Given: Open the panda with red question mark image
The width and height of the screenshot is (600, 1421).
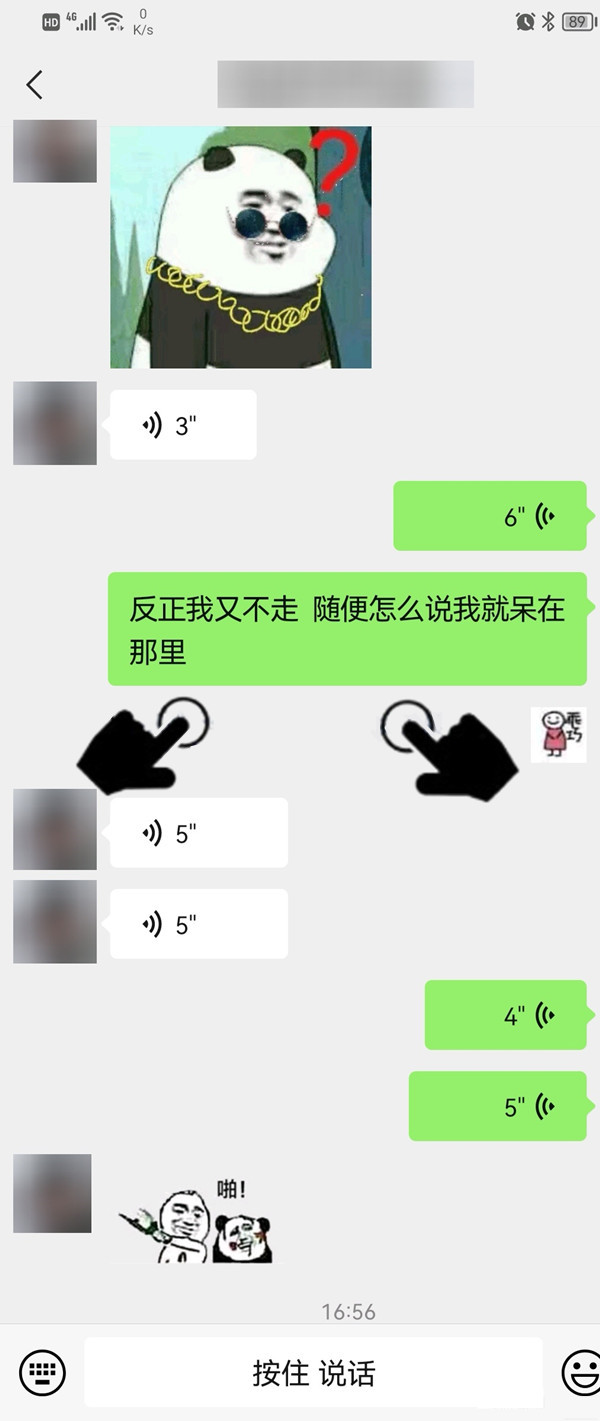Looking at the screenshot, I should click(x=241, y=247).
